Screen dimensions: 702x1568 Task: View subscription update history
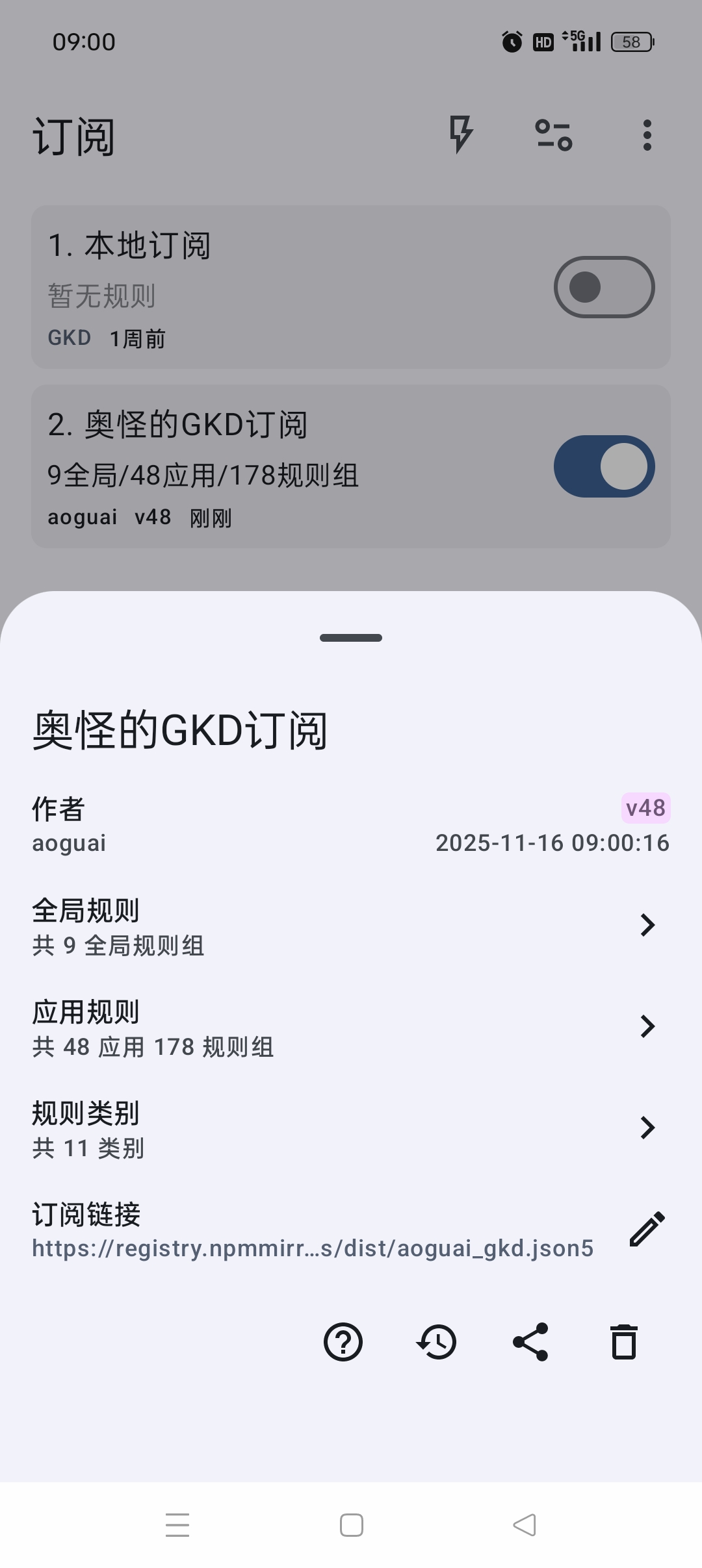coord(437,1342)
